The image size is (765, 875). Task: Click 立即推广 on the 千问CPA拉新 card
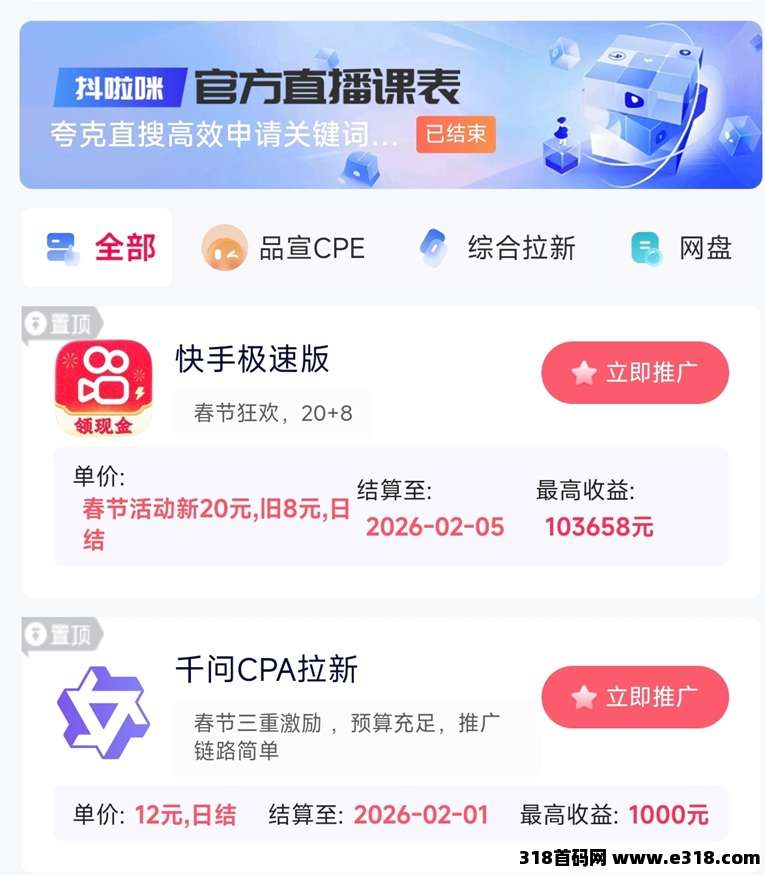(x=635, y=697)
